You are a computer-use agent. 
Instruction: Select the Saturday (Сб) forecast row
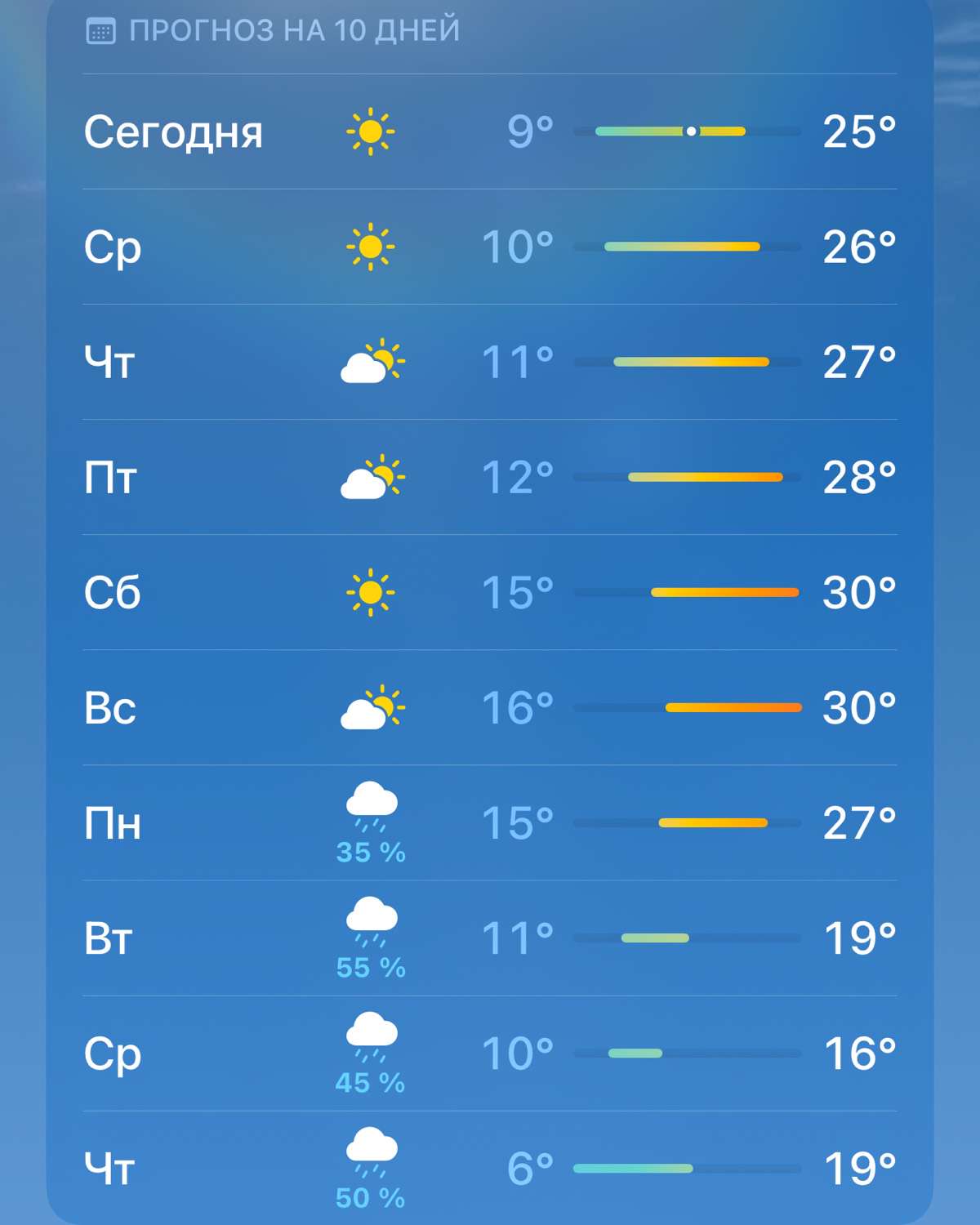[x=490, y=592]
